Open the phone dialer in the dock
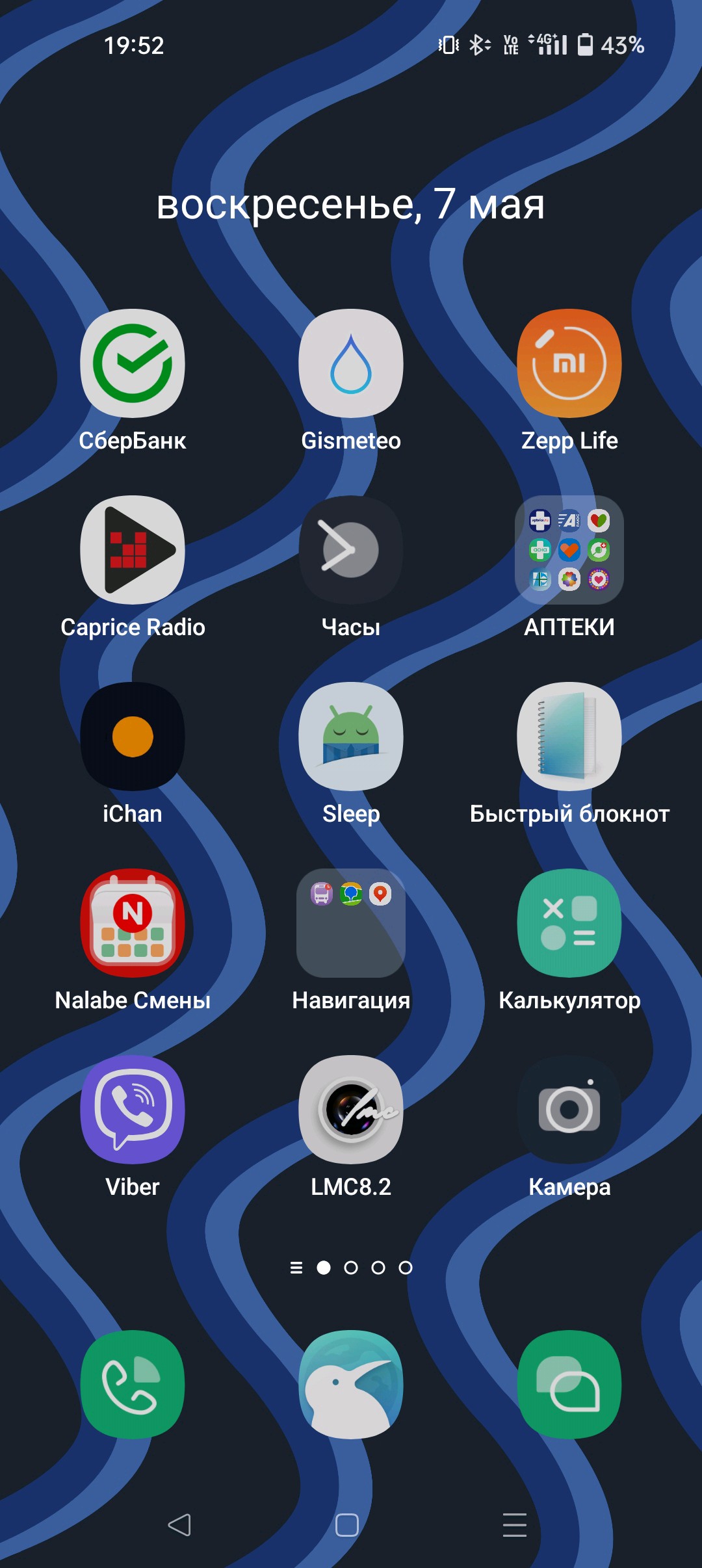The width and height of the screenshot is (702, 1568). click(x=133, y=1384)
